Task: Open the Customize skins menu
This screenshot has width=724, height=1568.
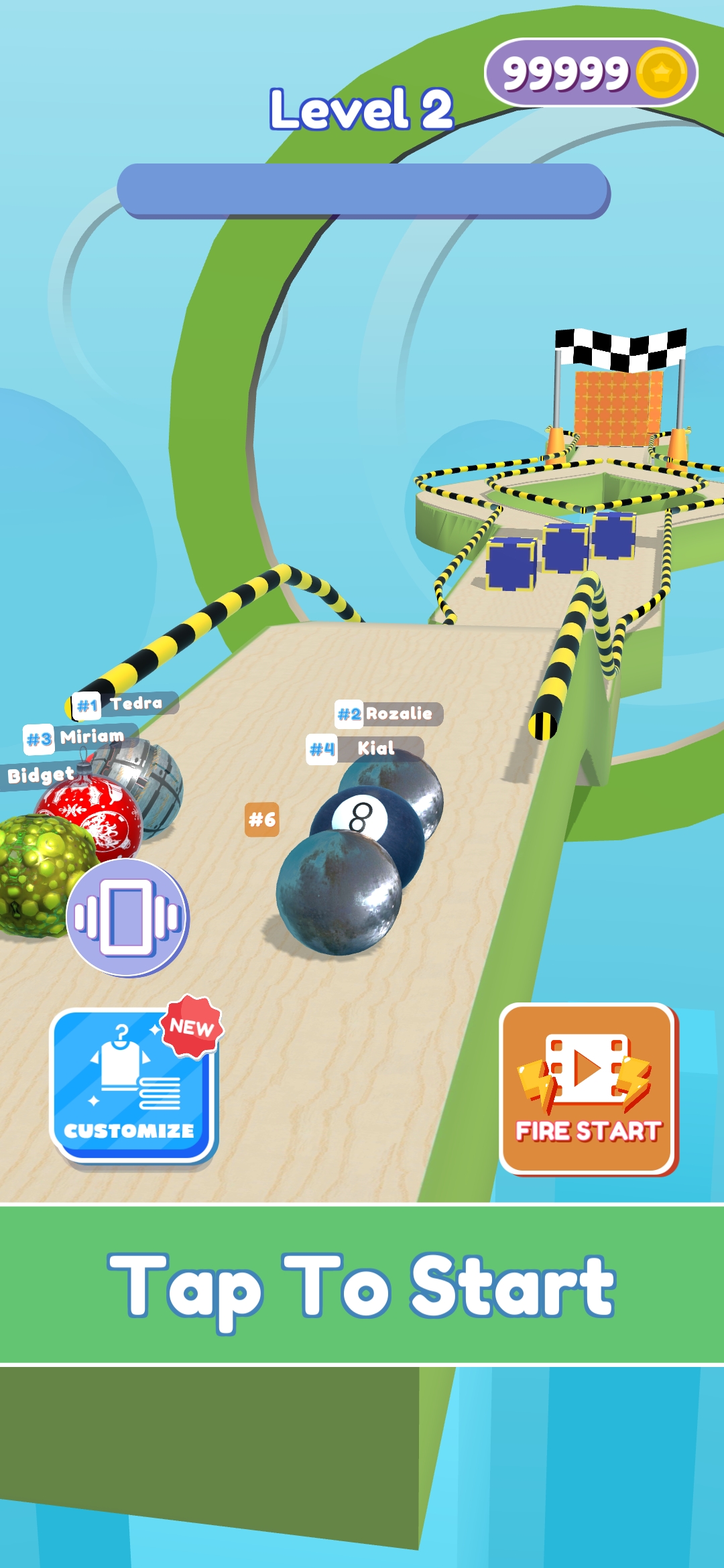Action: pyautogui.click(x=132, y=1086)
